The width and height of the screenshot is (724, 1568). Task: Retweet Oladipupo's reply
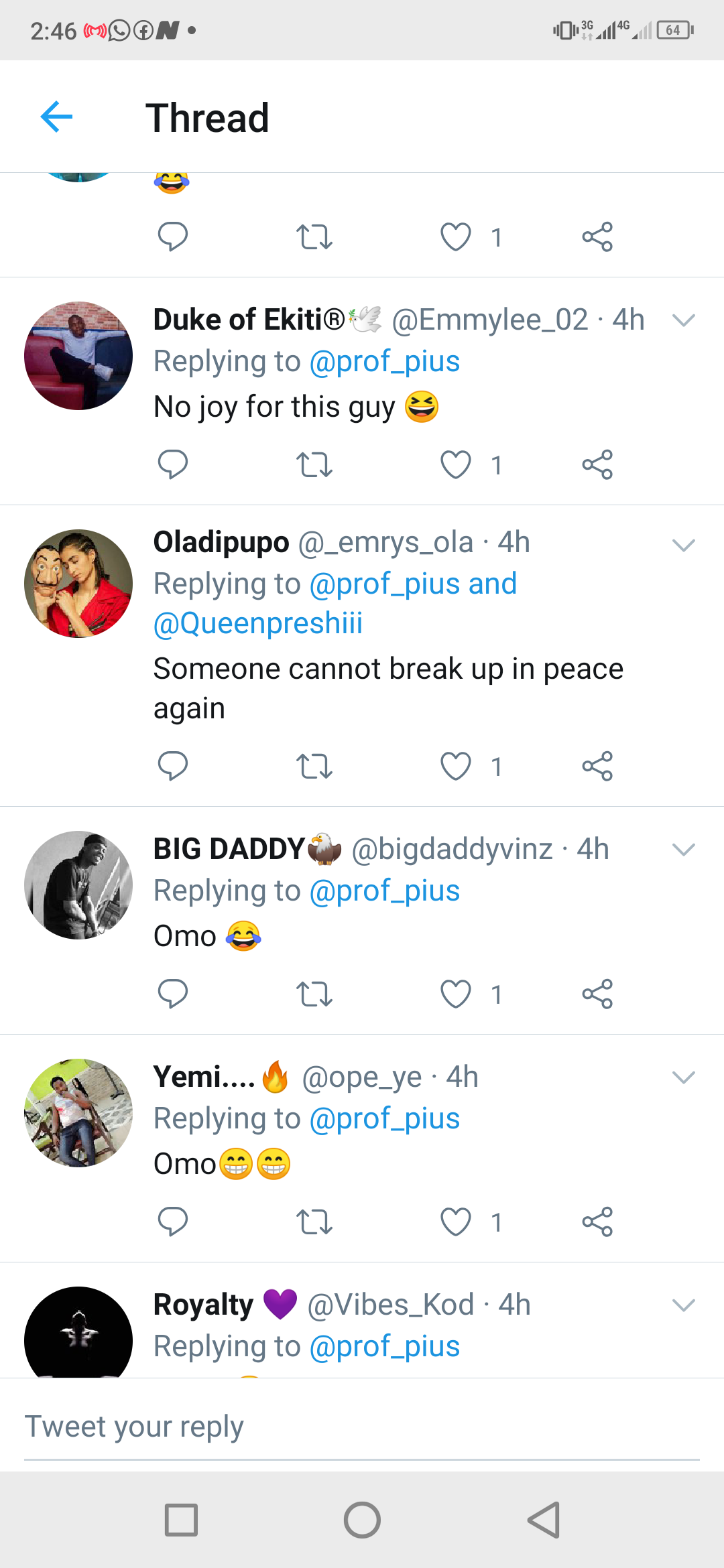pyautogui.click(x=314, y=766)
